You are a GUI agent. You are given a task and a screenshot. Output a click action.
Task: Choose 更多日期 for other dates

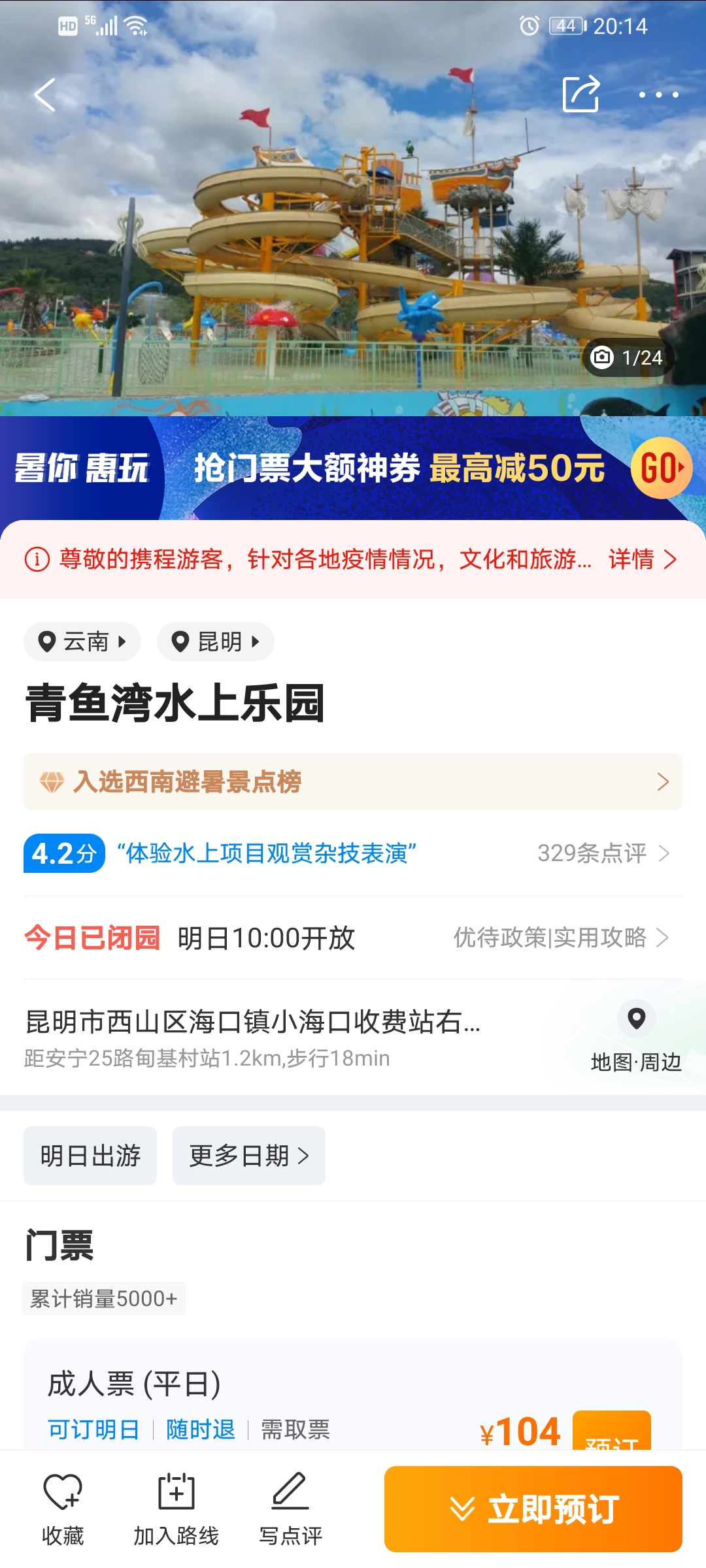[x=249, y=1156]
